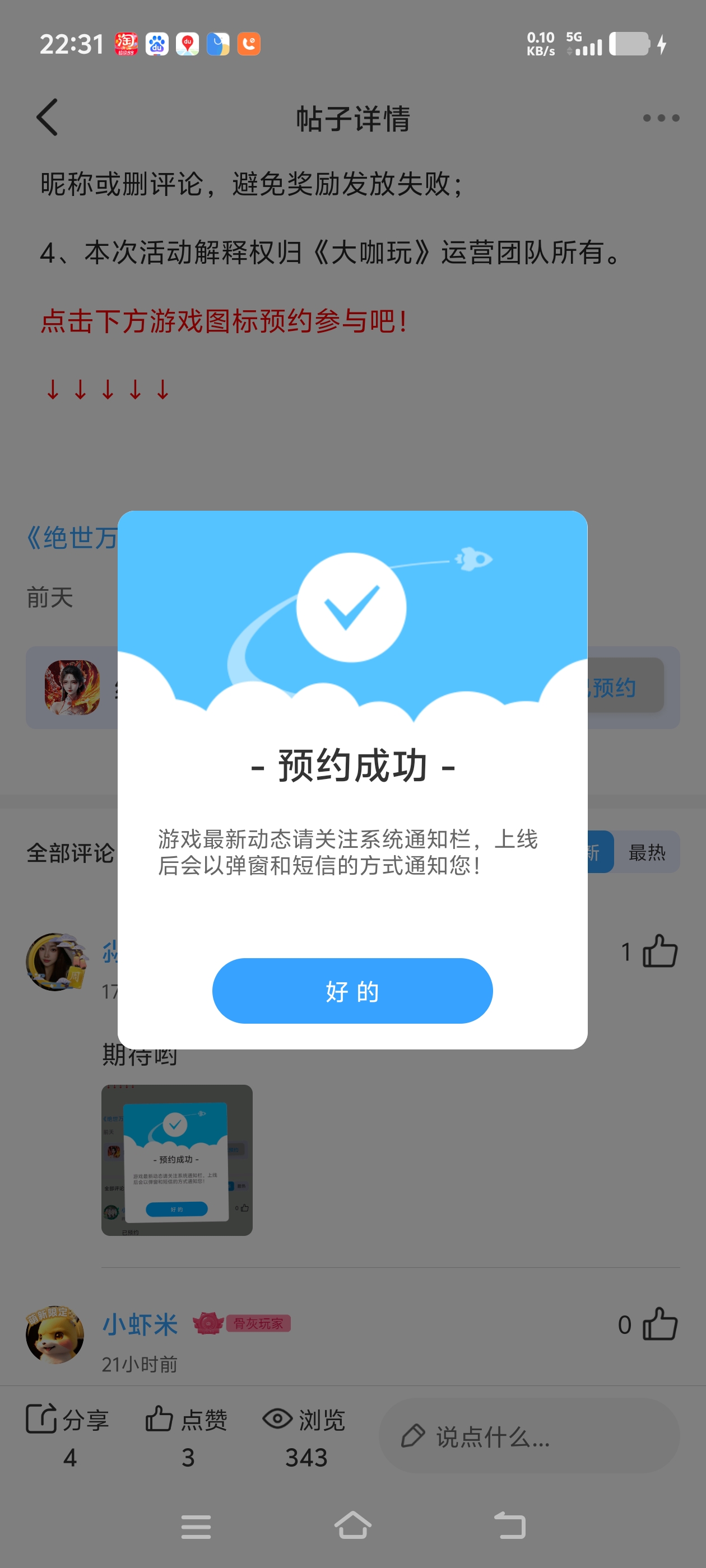
Task: Go to the system home screen
Action: coord(352,1525)
